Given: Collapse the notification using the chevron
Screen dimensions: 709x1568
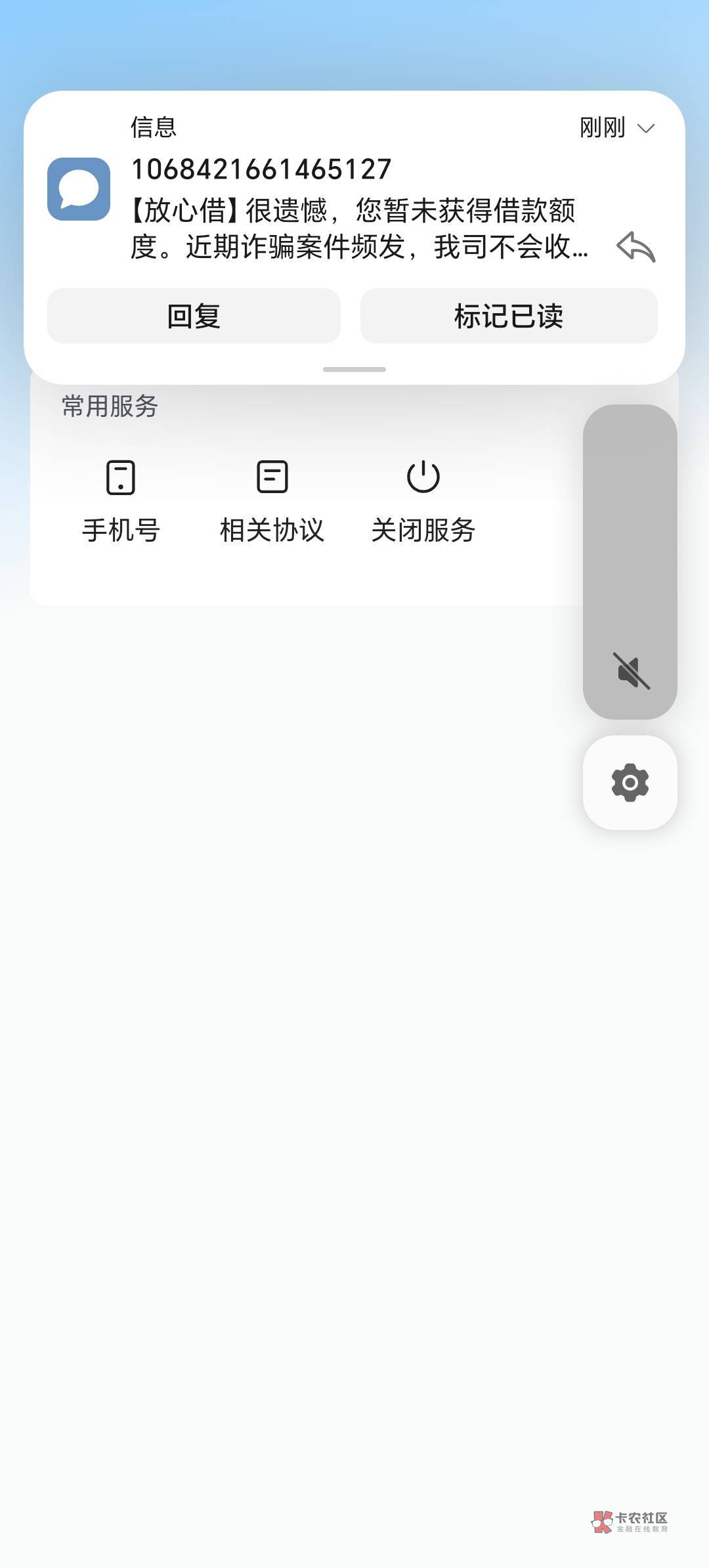Looking at the screenshot, I should tap(646, 128).
